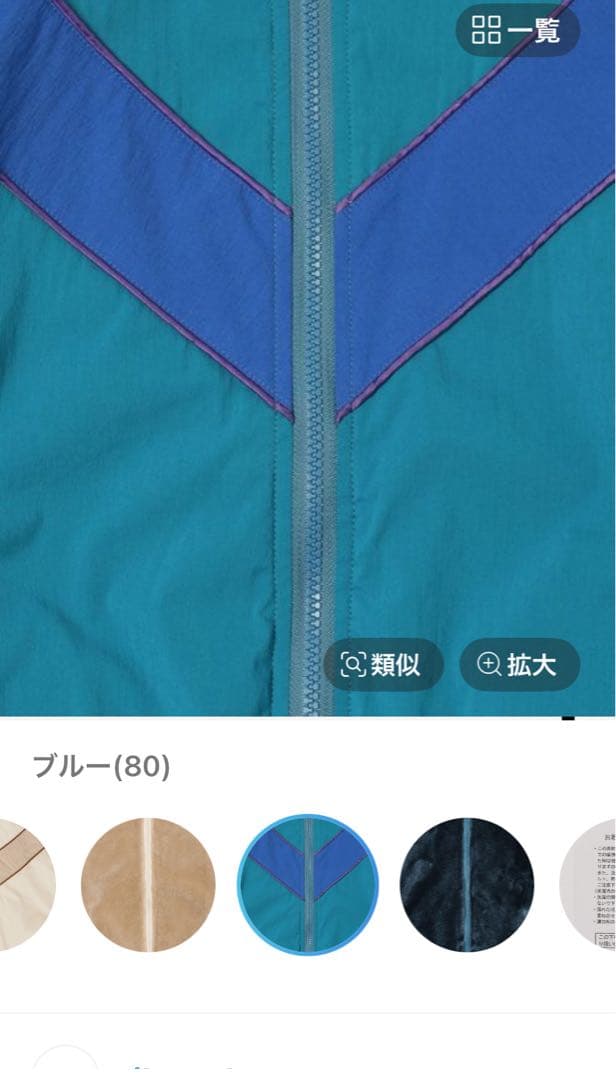Search for similar items with 類似
This screenshot has width=616, height=1080.
pos(382,665)
